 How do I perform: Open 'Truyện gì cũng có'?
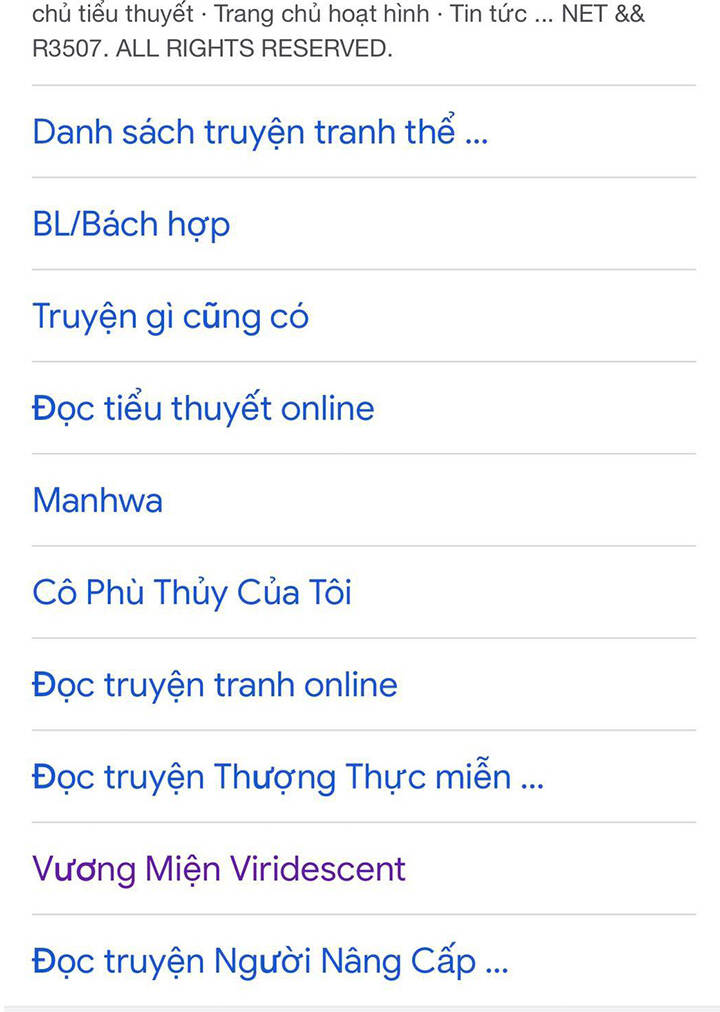(169, 315)
